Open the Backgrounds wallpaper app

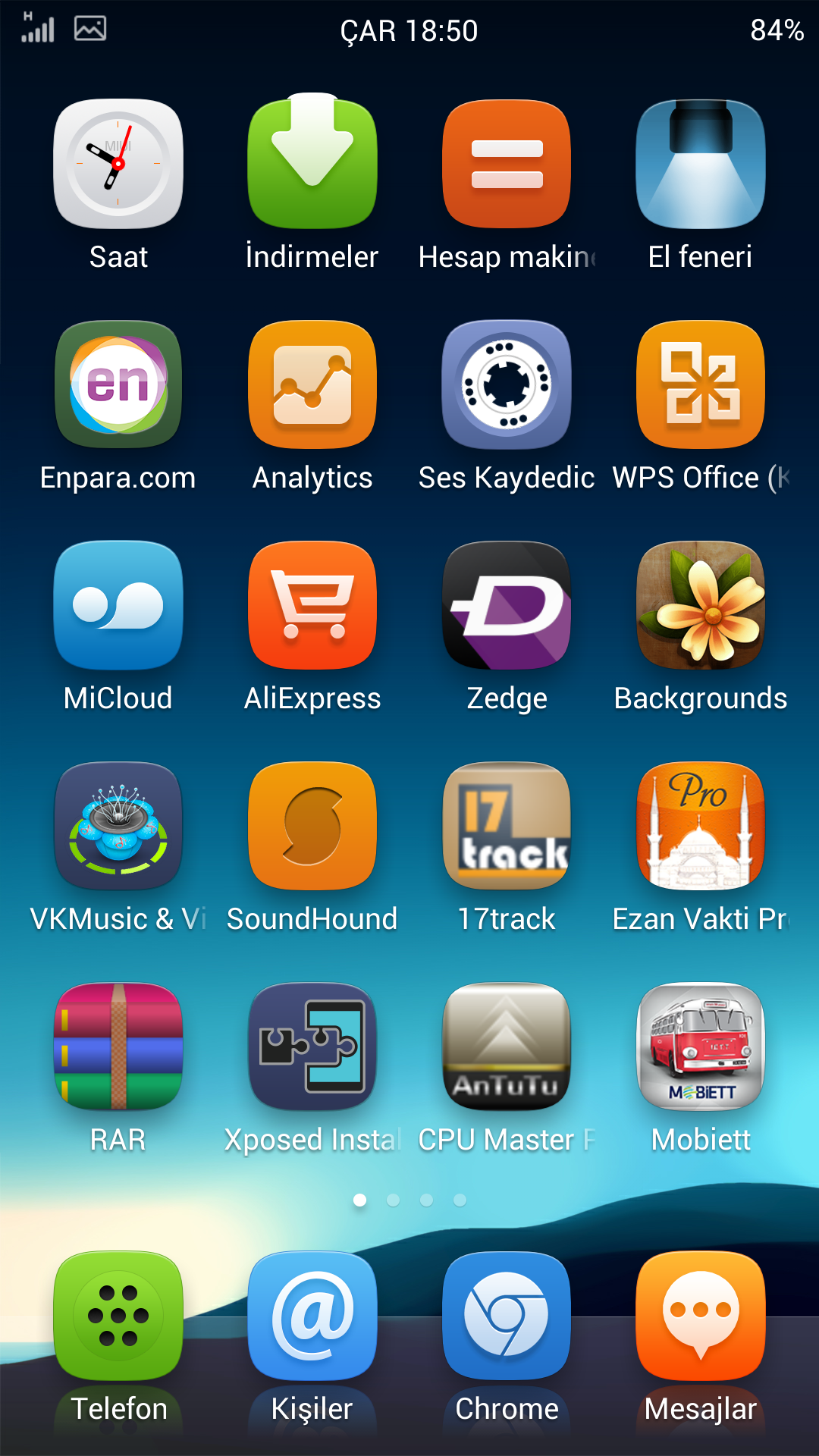[x=701, y=605]
